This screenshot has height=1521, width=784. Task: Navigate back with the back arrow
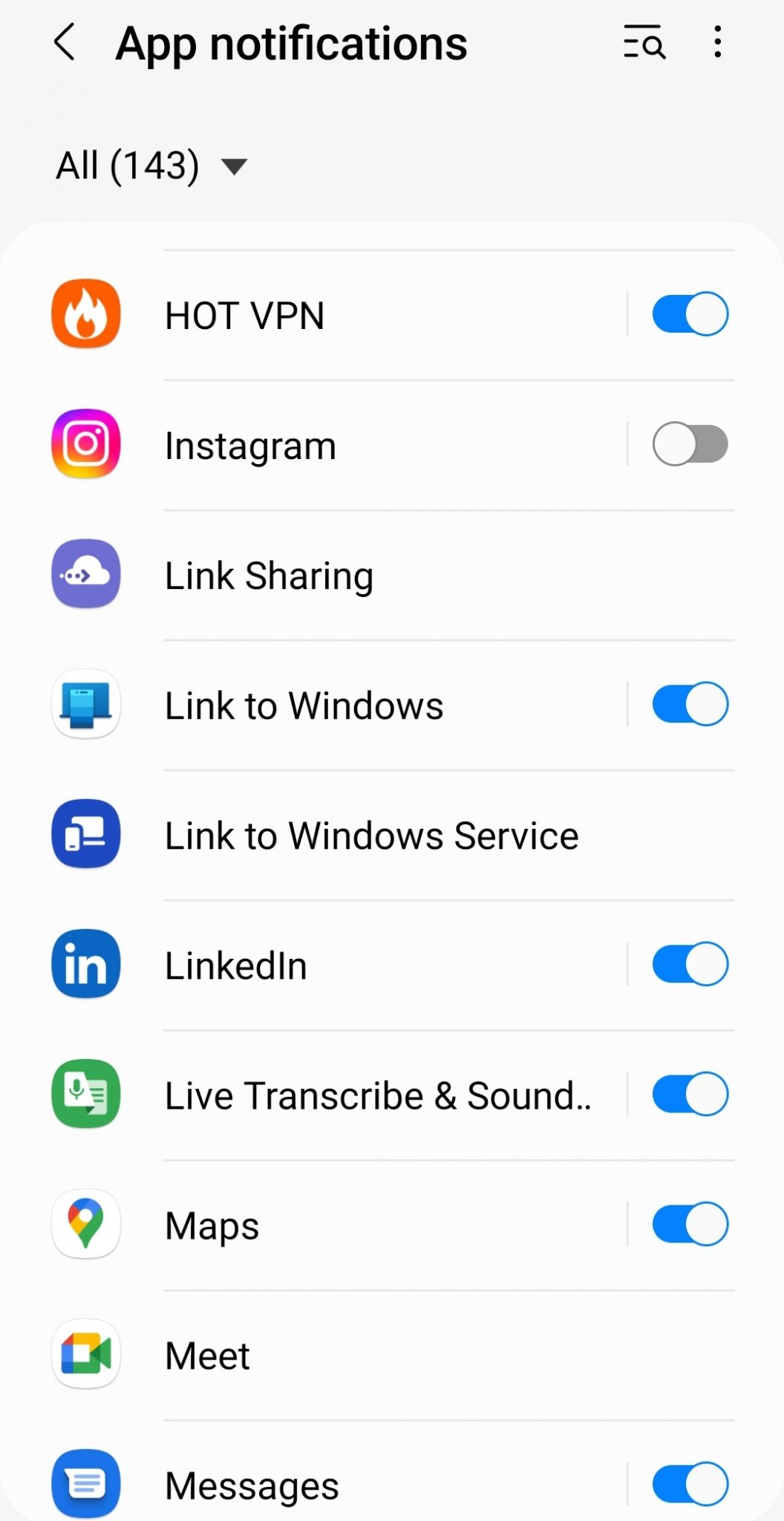coord(65,43)
